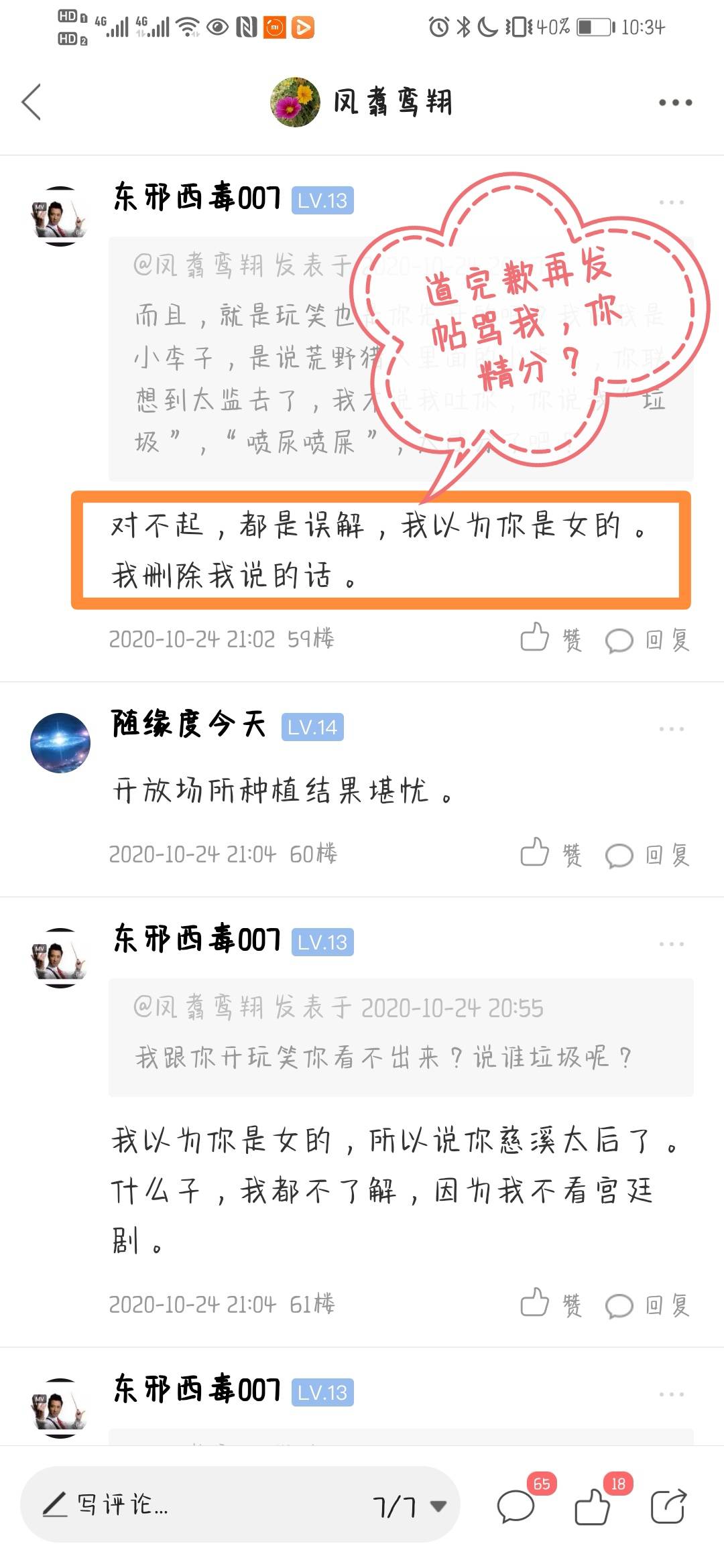Open 凤翥鸾翔's profile from the header

(362, 102)
